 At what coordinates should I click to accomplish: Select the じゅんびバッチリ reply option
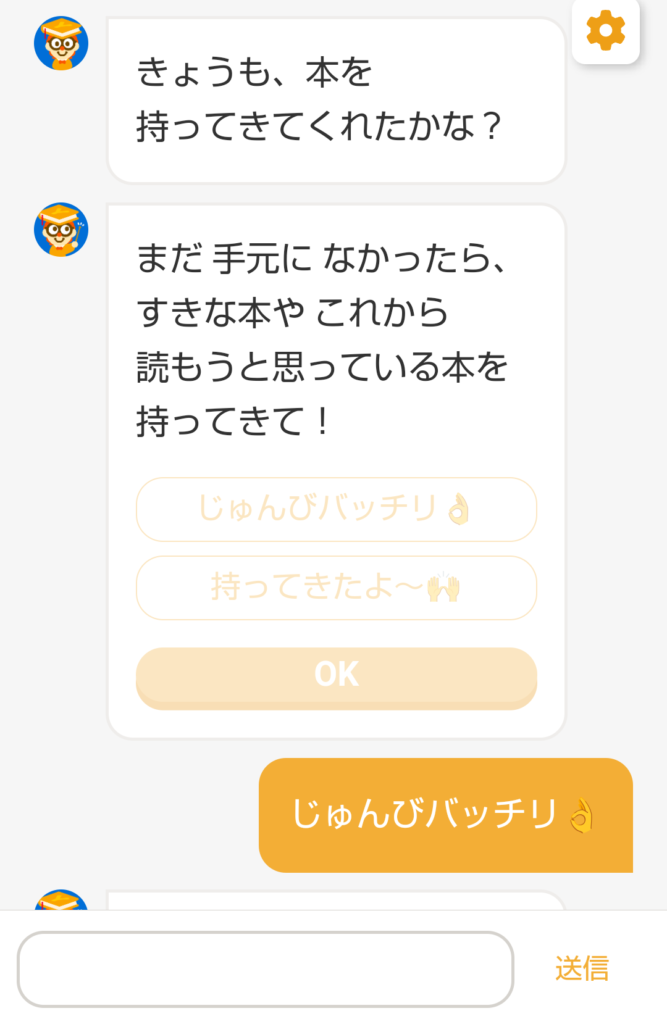[336, 509]
